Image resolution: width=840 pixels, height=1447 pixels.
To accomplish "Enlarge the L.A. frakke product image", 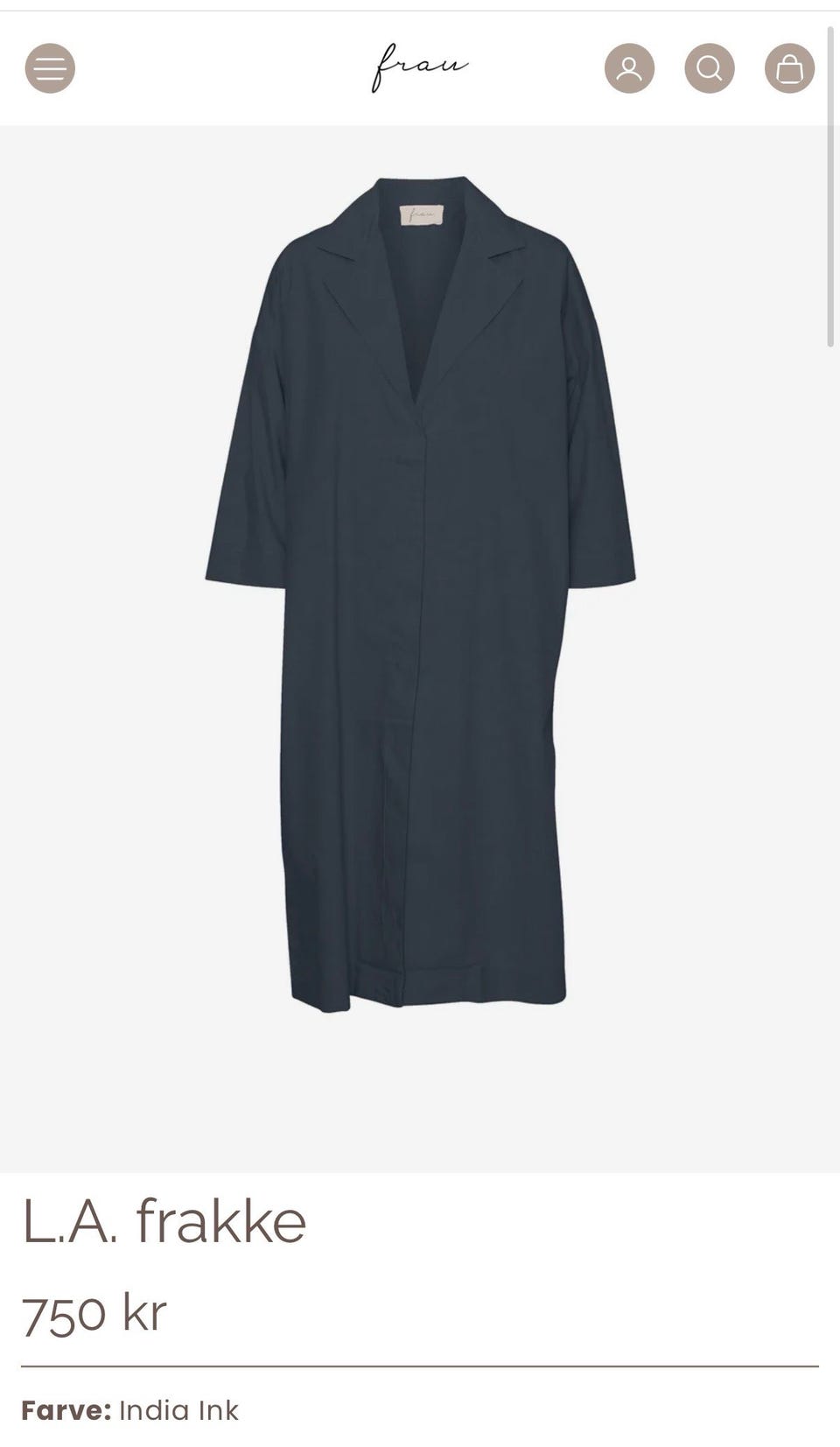I will (x=420, y=595).
